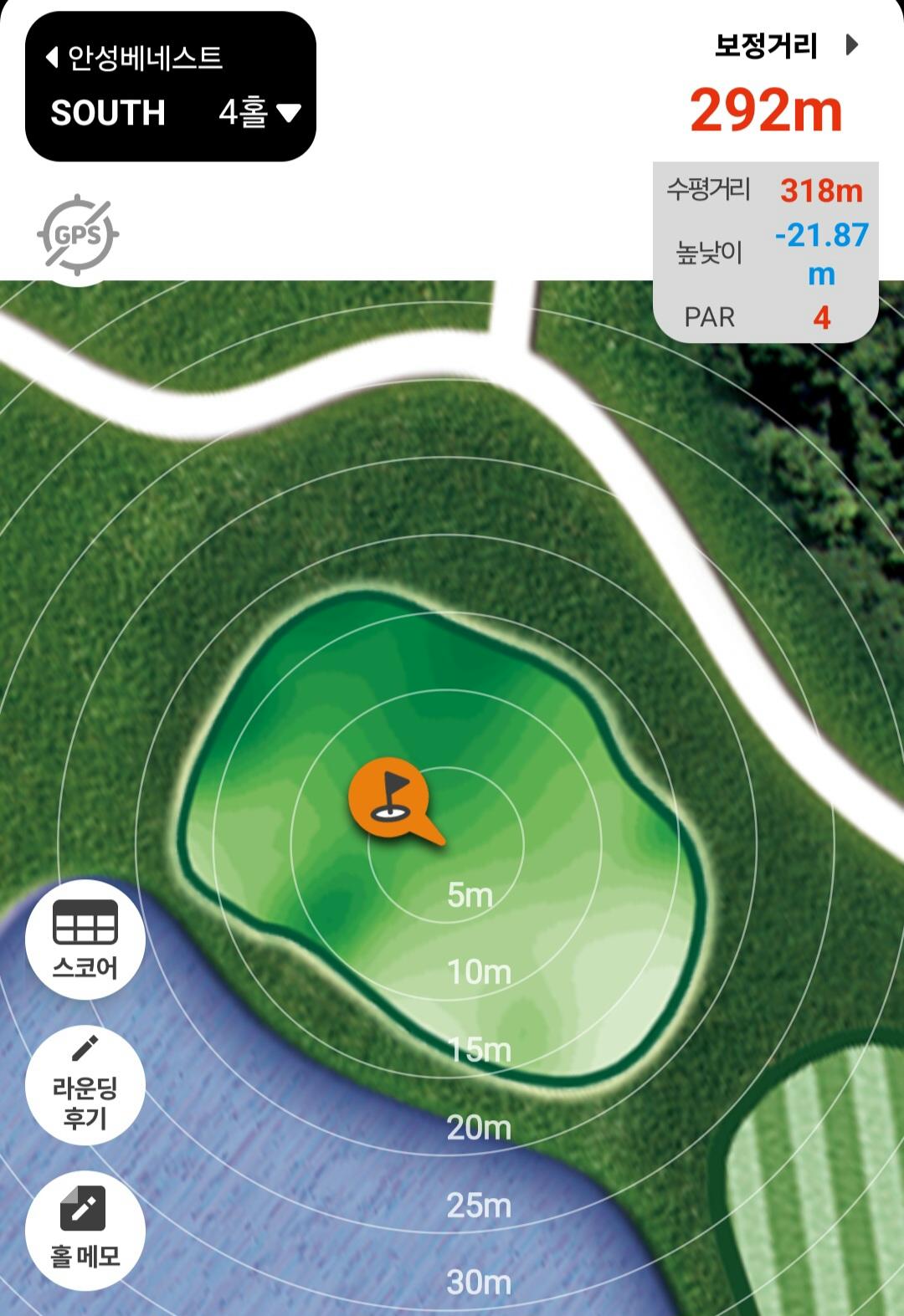This screenshot has width=904, height=1316.
Task: Expand the 보정거리 arrow
Action: pos(851,45)
